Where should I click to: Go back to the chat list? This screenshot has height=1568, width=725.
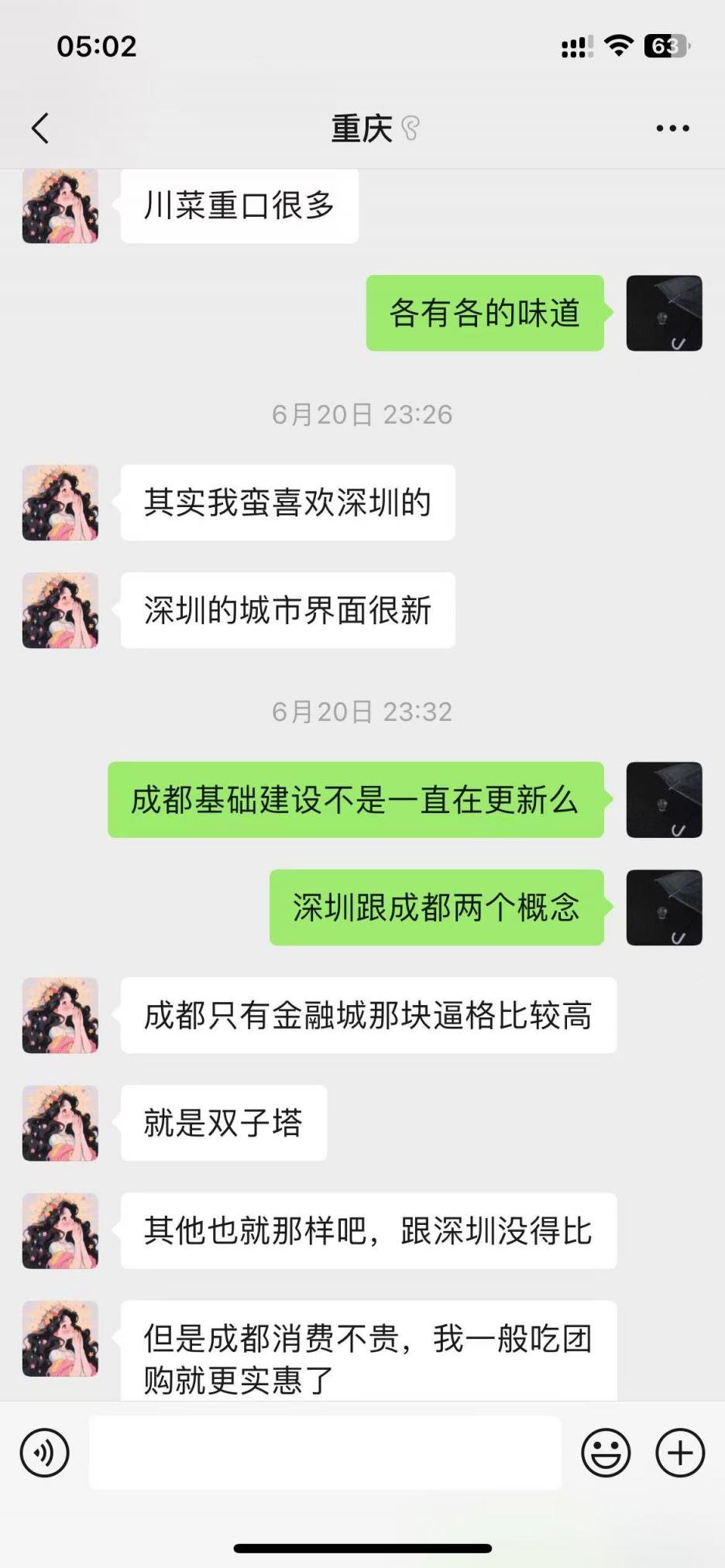pyautogui.click(x=40, y=129)
